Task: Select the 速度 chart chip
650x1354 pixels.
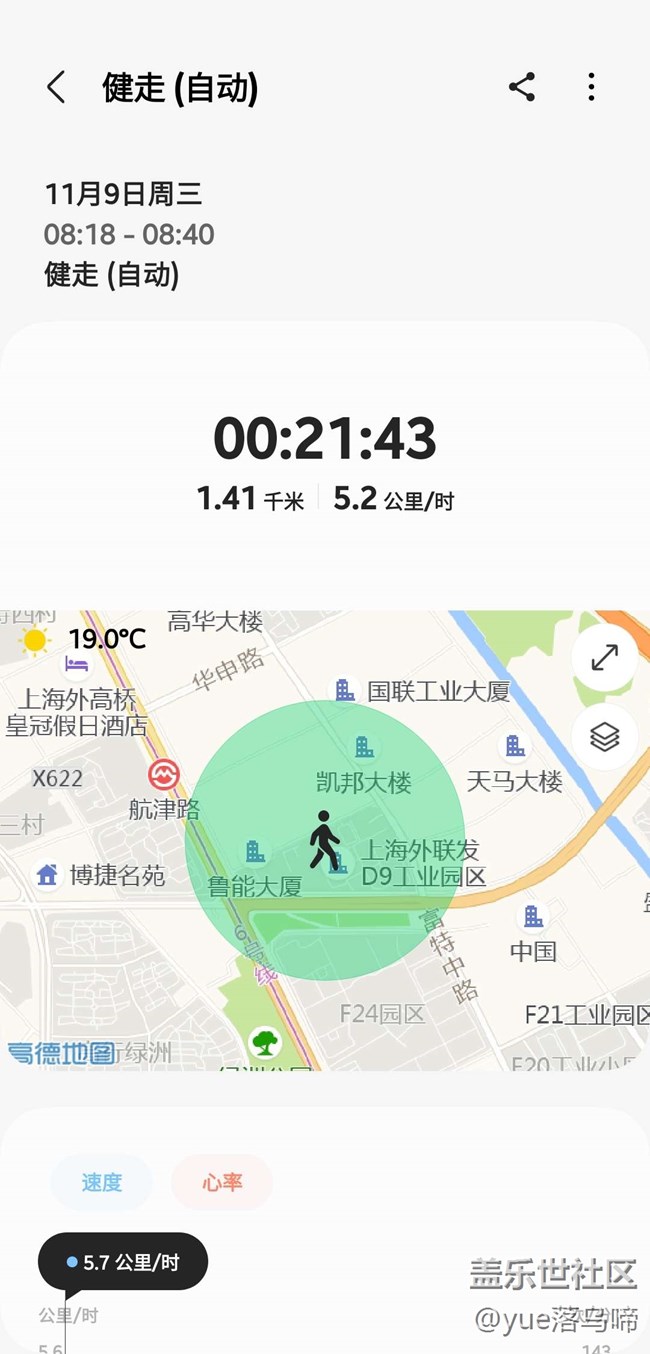Action: 101,1182
